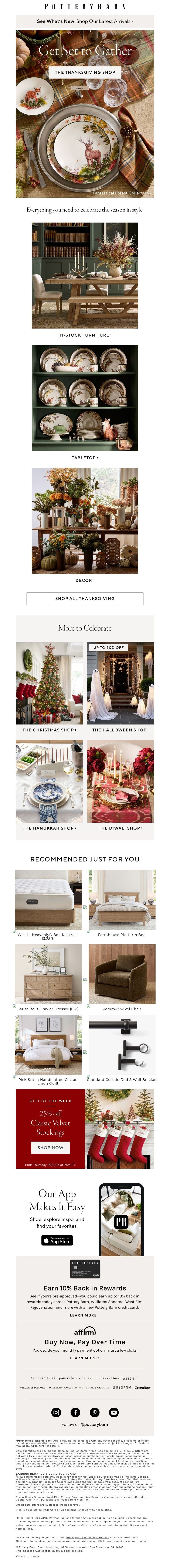170x1568 pixels.
Task: View Sausalito 8-Drawer Dresser product
Action: pos(48,974)
